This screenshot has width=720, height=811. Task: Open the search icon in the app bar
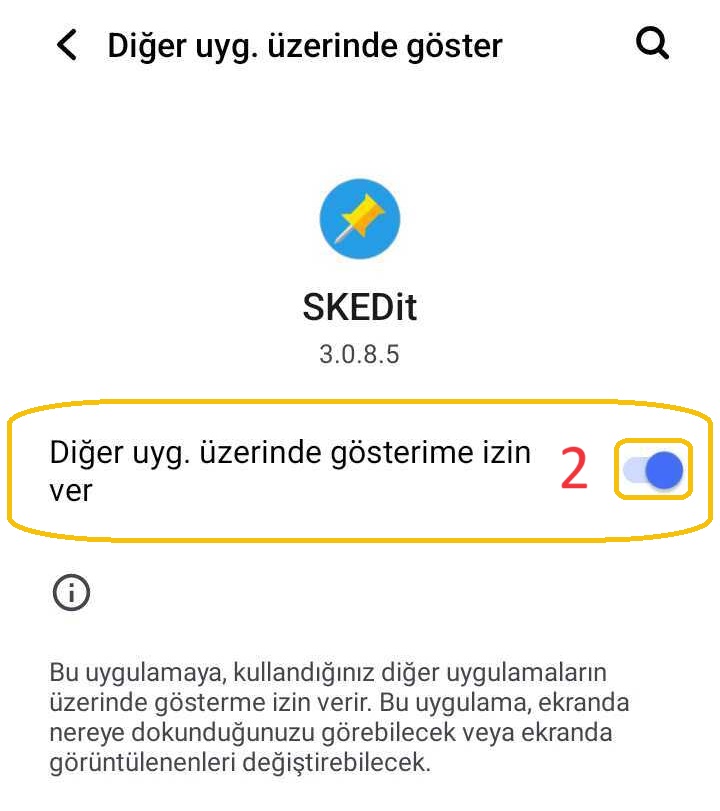pos(652,44)
